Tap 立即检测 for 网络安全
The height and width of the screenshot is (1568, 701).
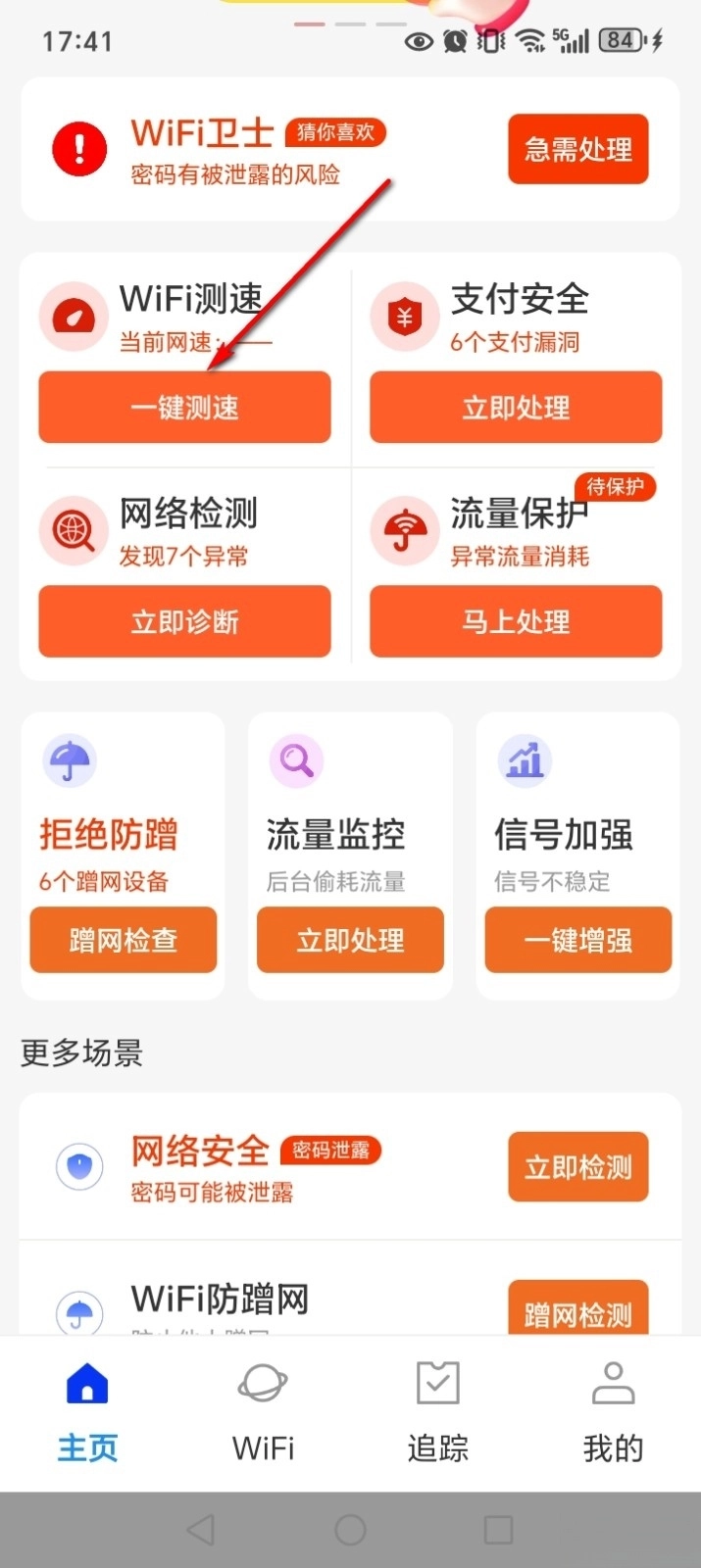(577, 1167)
